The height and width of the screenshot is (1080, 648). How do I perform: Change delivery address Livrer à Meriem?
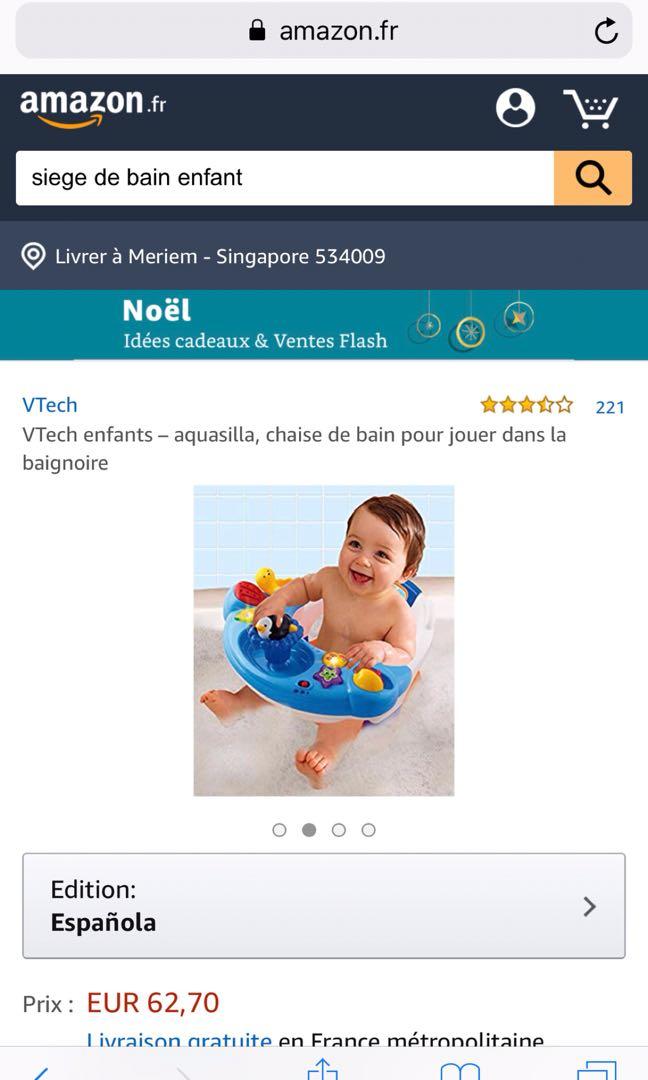(204, 256)
